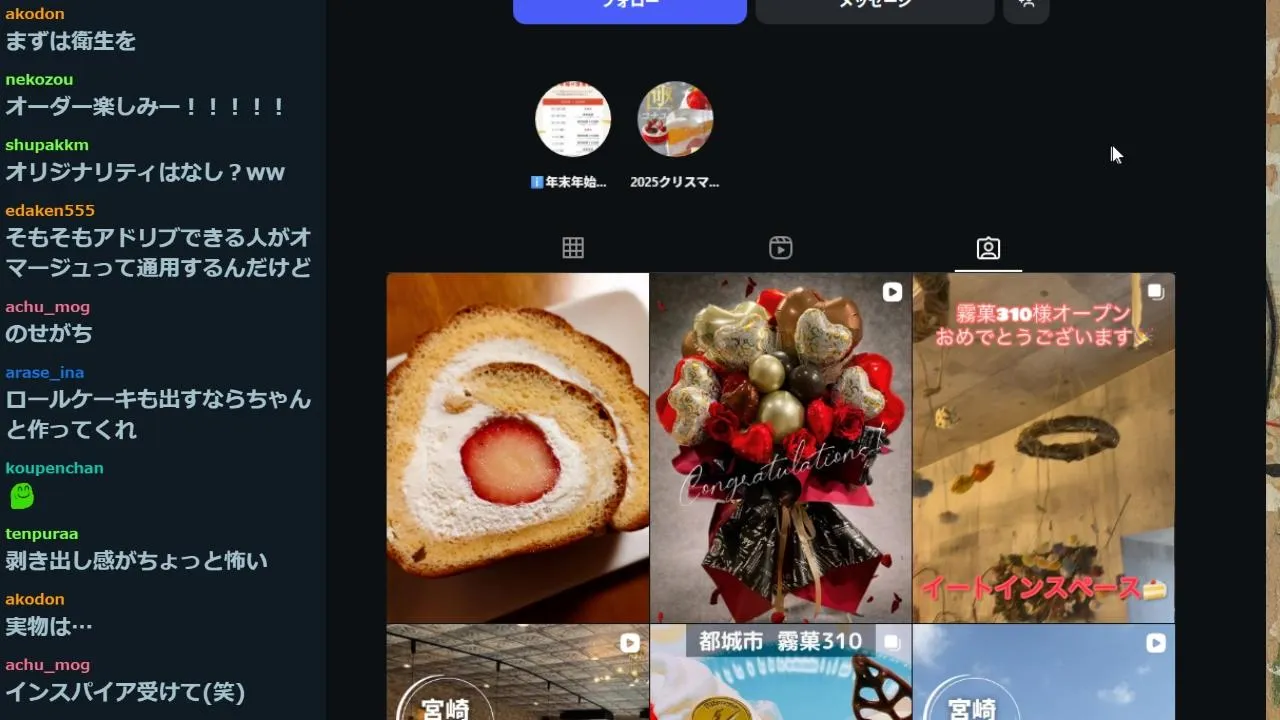Open the suggested accounts person icon

coord(1026,8)
